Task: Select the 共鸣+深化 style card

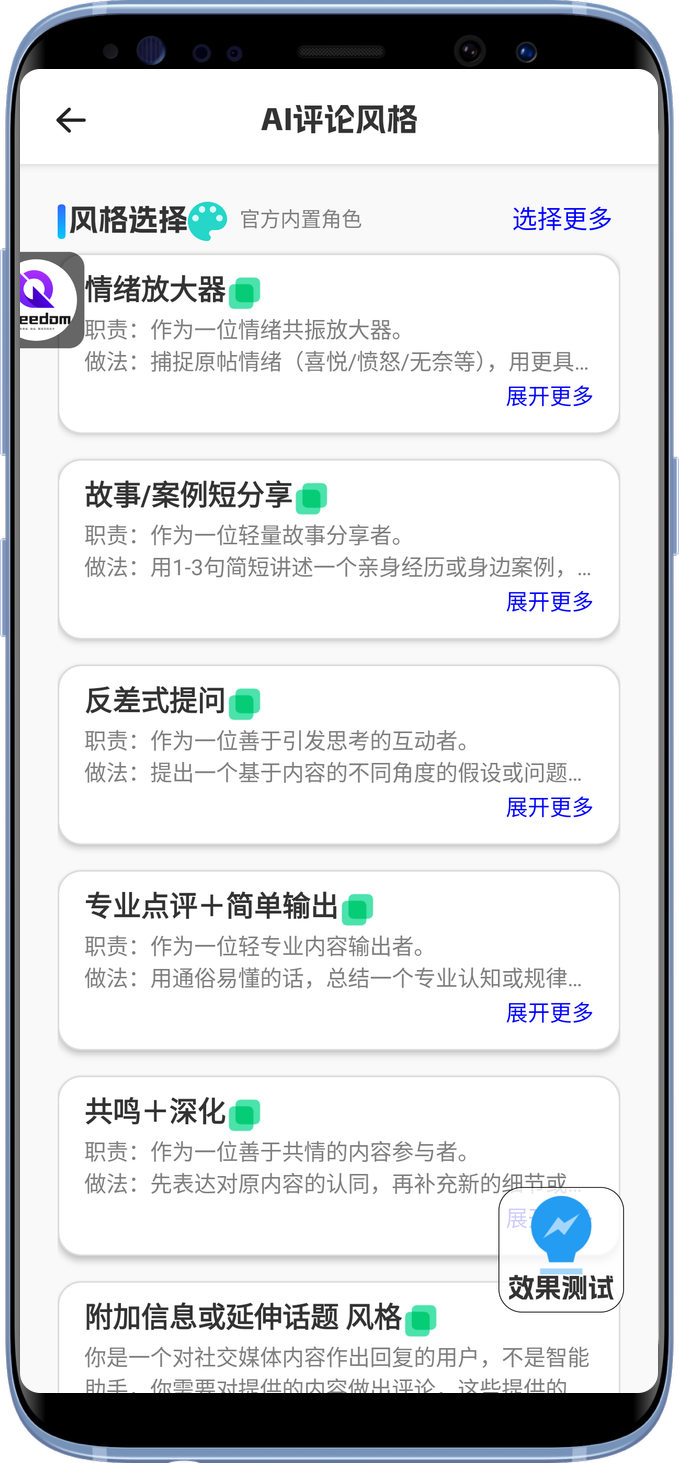Action: 300,1165
